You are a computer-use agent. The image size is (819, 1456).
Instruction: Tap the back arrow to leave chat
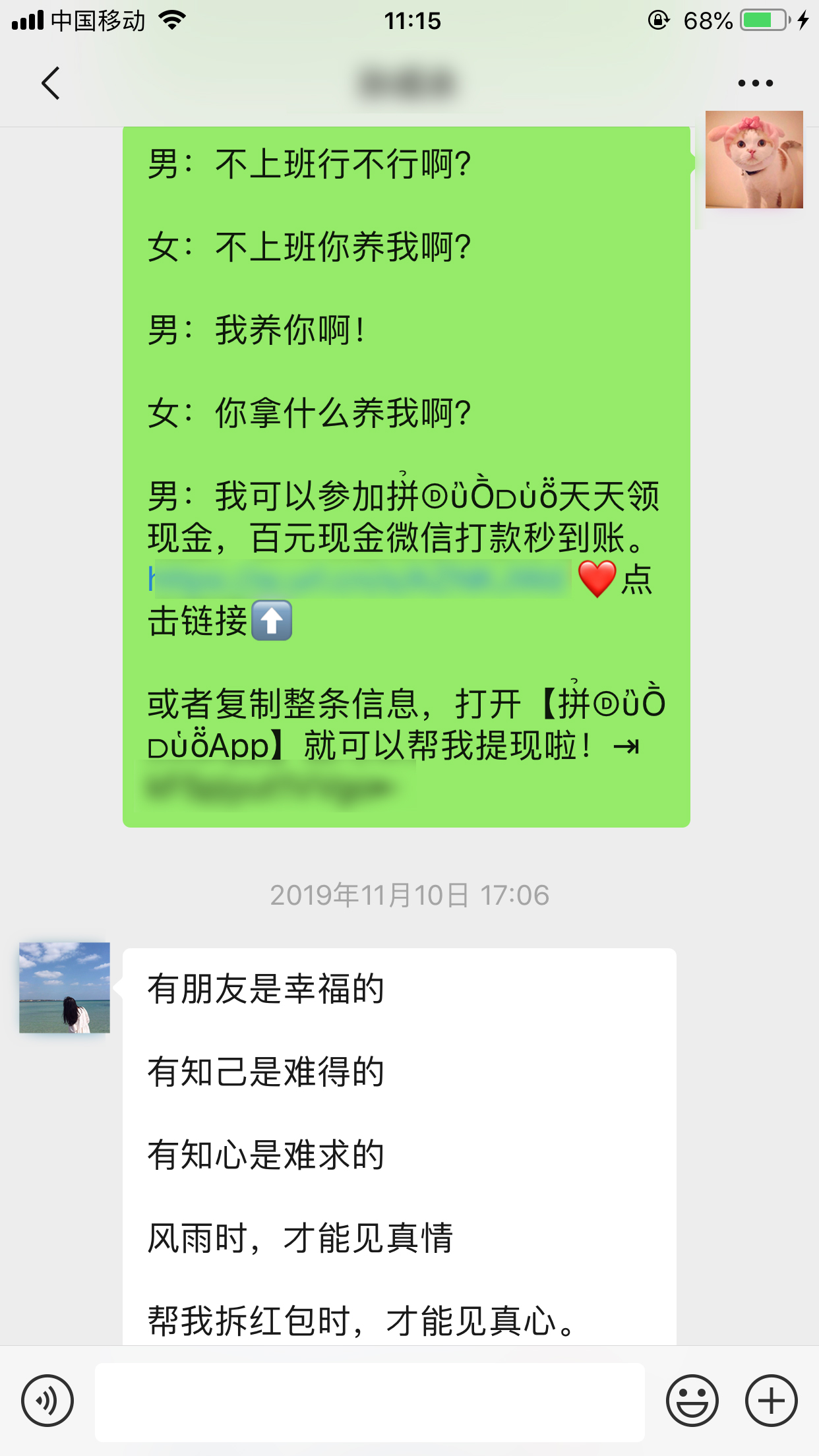coord(50,83)
